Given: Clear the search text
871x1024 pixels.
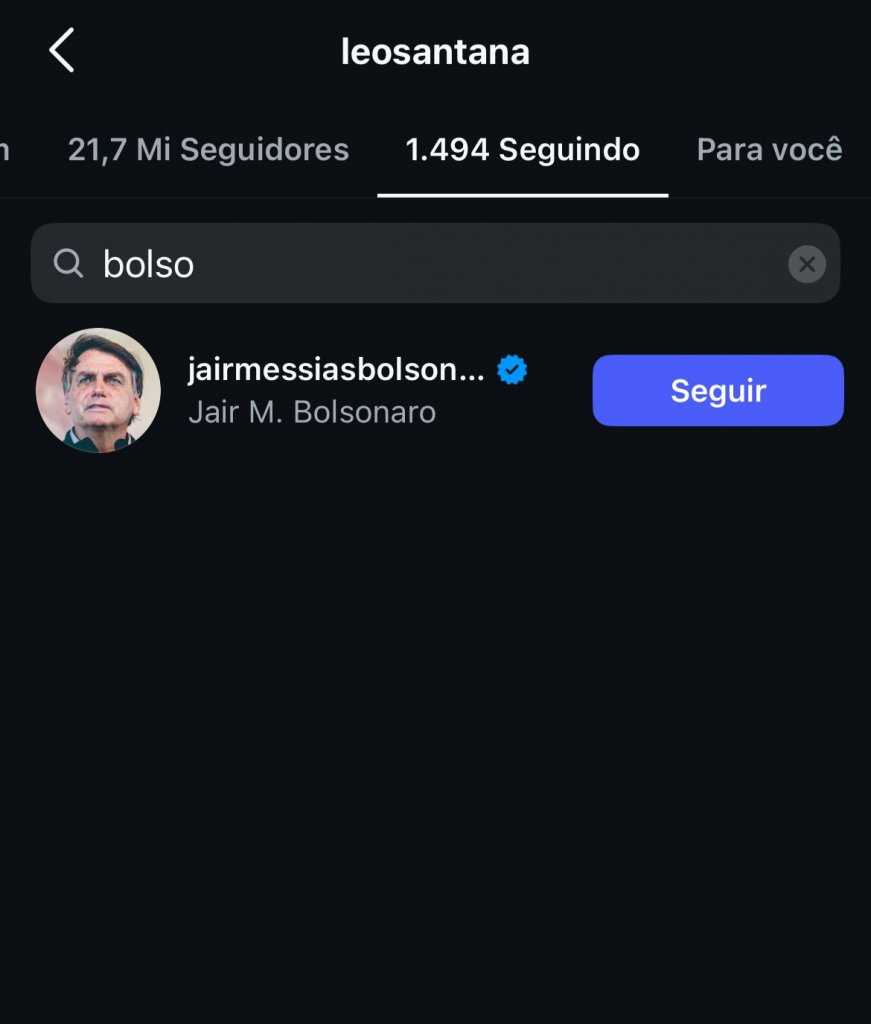Looking at the screenshot, I should coord(806,265).
